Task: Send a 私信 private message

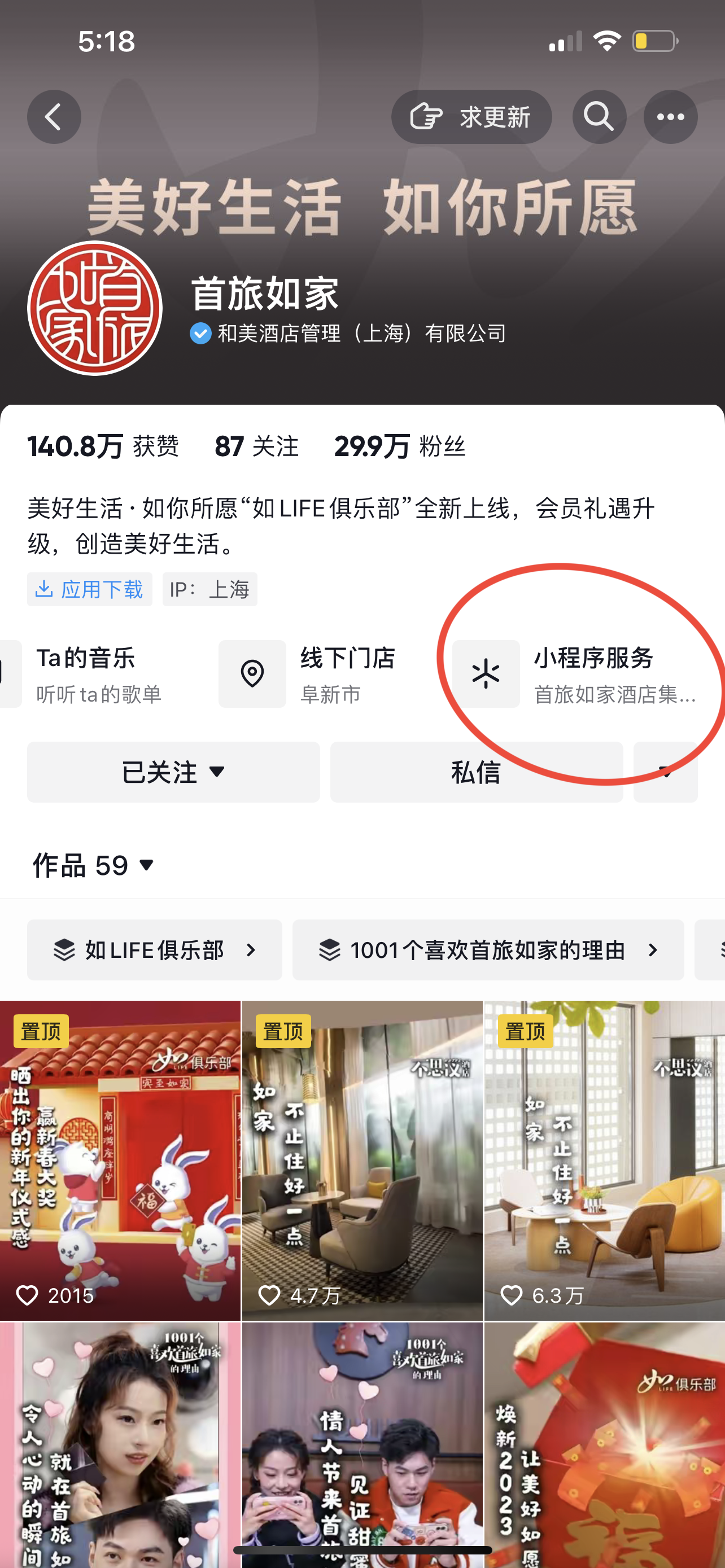Action: (x=476, y=772)
